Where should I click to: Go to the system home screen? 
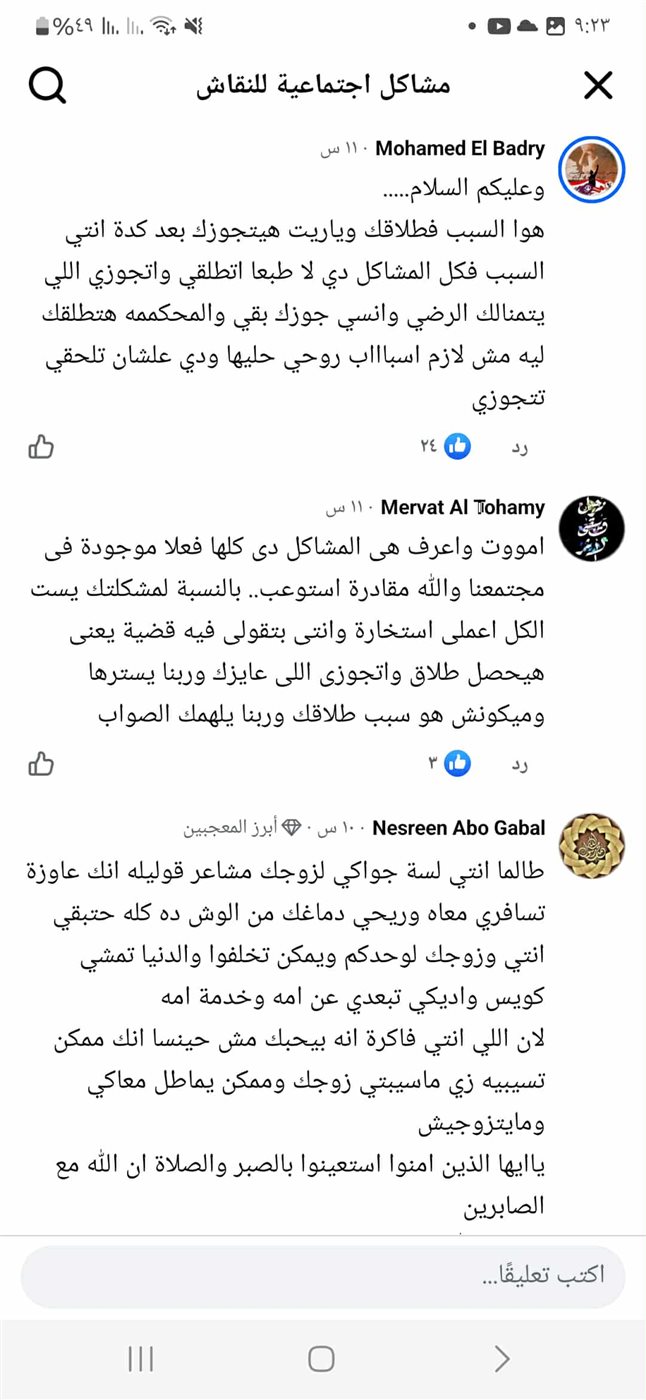(x=321, y=1358)
